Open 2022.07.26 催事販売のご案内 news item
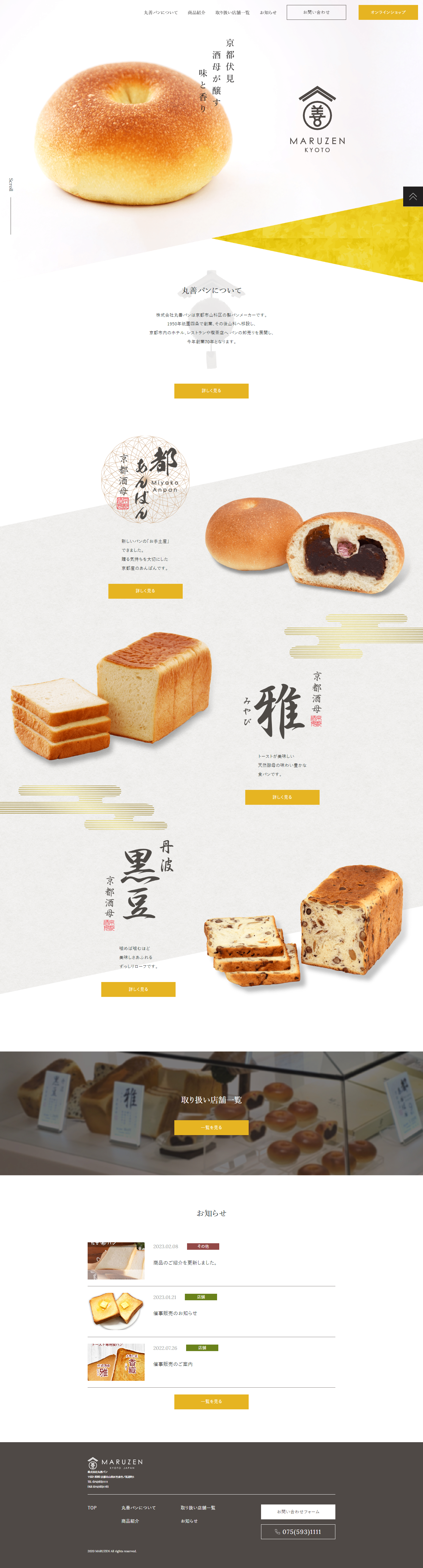Viewport: 423px width, 1568px height. [x=173, y=1364]
